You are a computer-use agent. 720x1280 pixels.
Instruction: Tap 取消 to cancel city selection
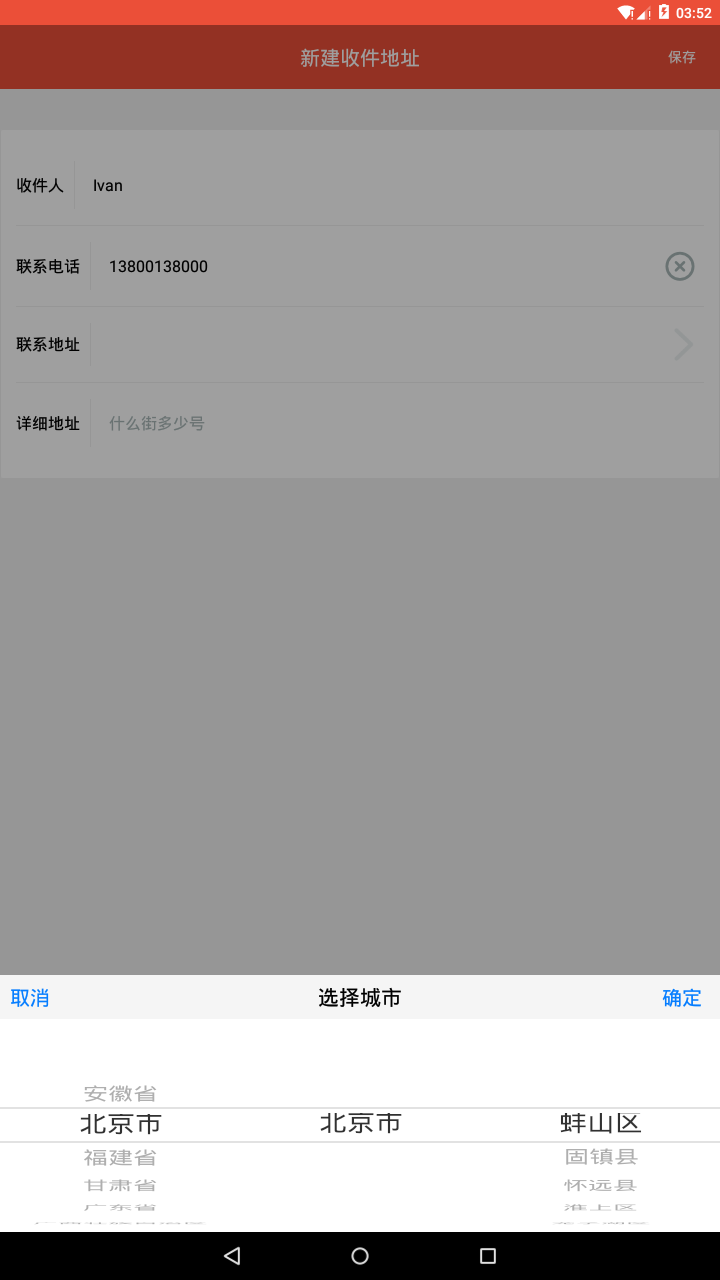[x=30, y=998]
